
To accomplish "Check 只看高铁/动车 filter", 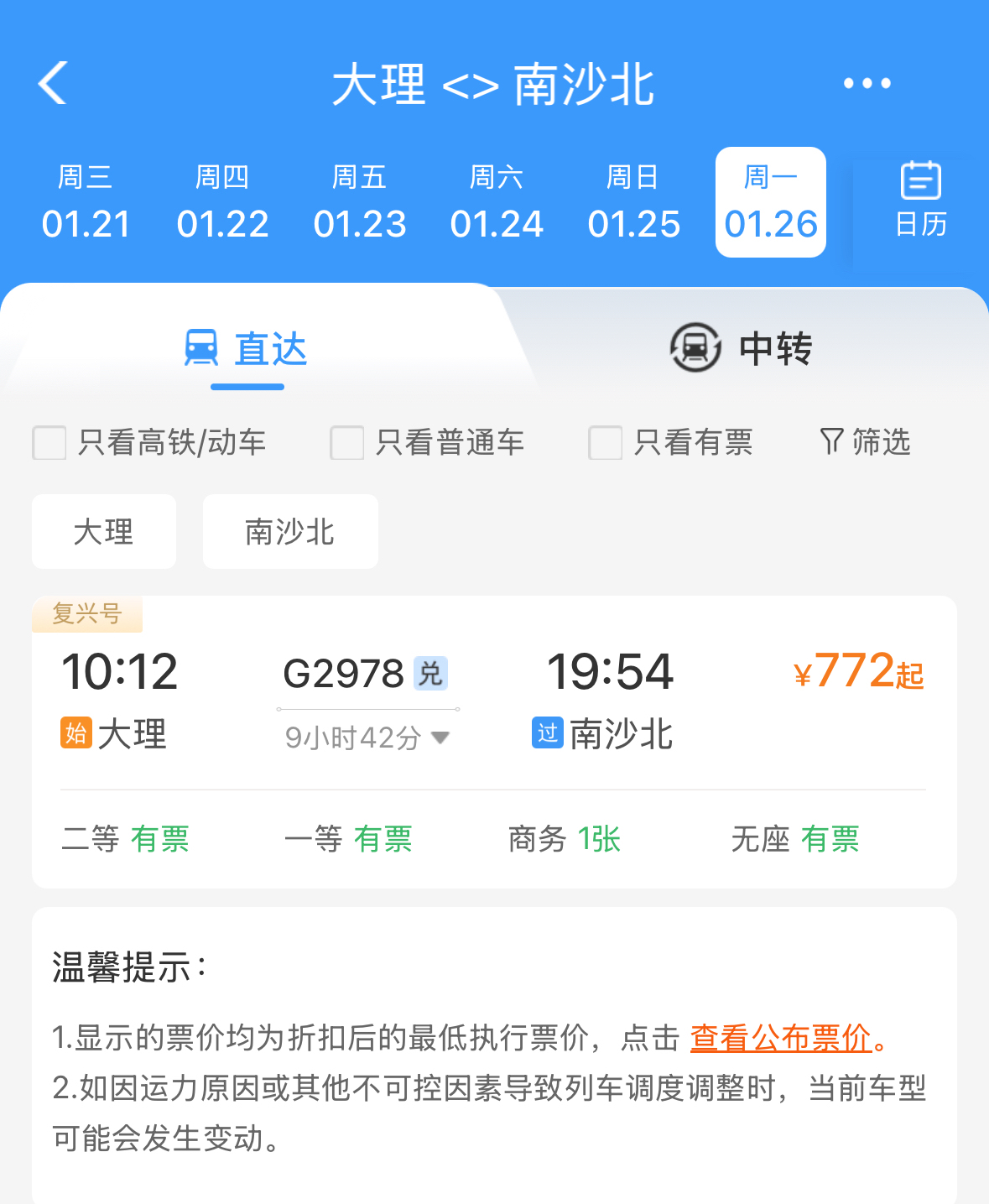I will point(49,442).
